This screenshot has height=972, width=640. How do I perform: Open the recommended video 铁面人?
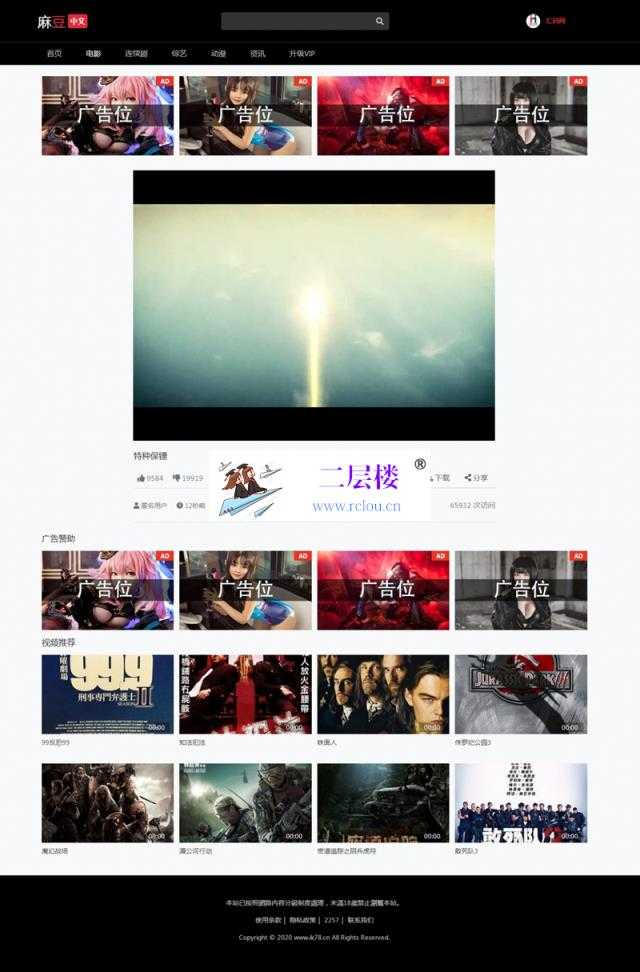click(x=383, y=694)
